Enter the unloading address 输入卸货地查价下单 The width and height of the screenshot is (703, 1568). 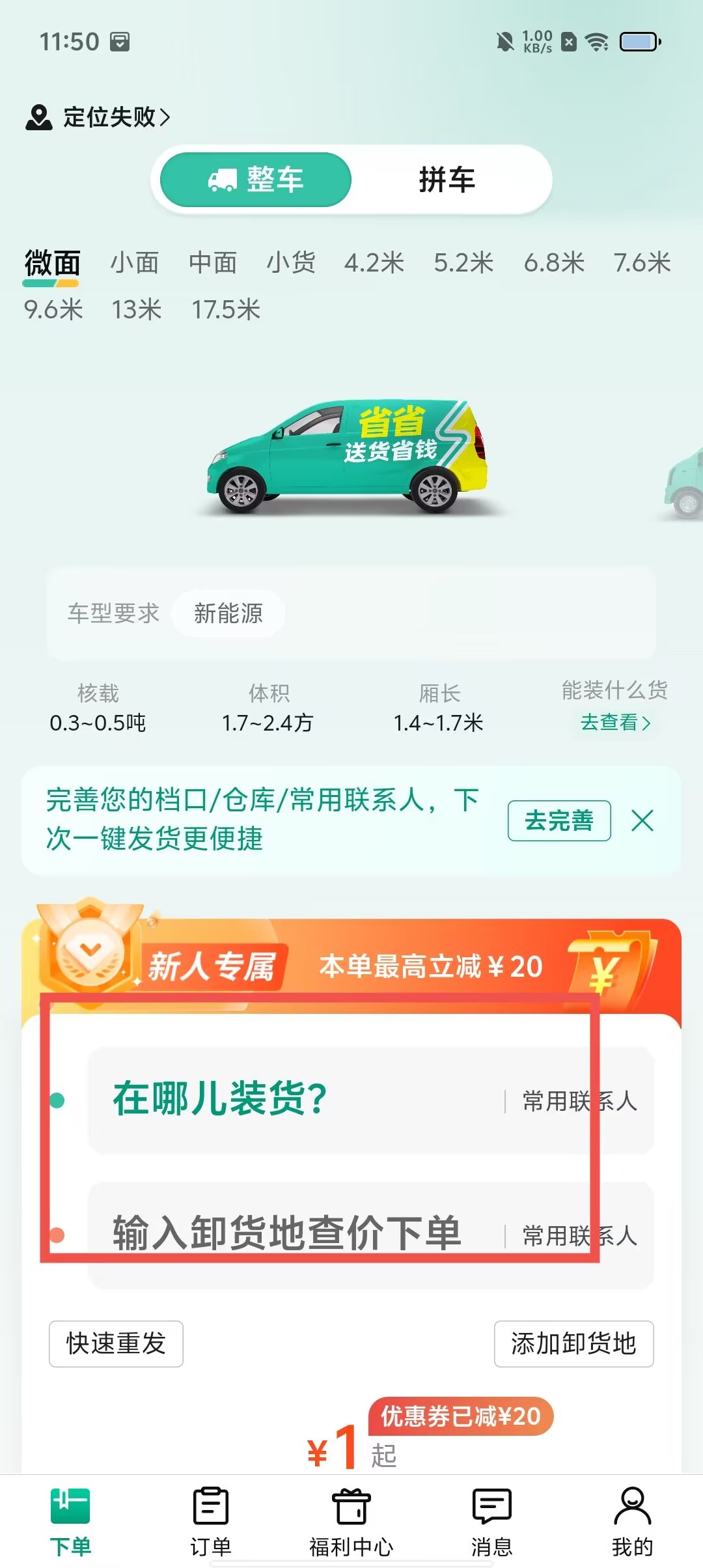[293, 1235]
